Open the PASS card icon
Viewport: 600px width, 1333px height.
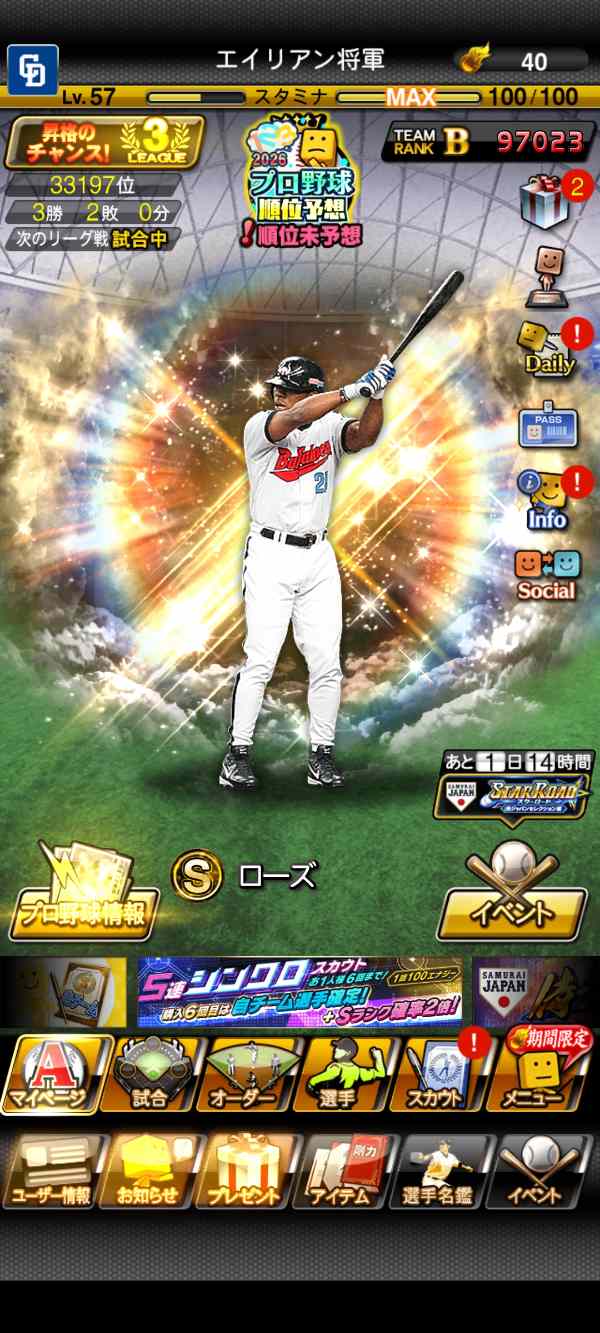[x=547, y=427]
